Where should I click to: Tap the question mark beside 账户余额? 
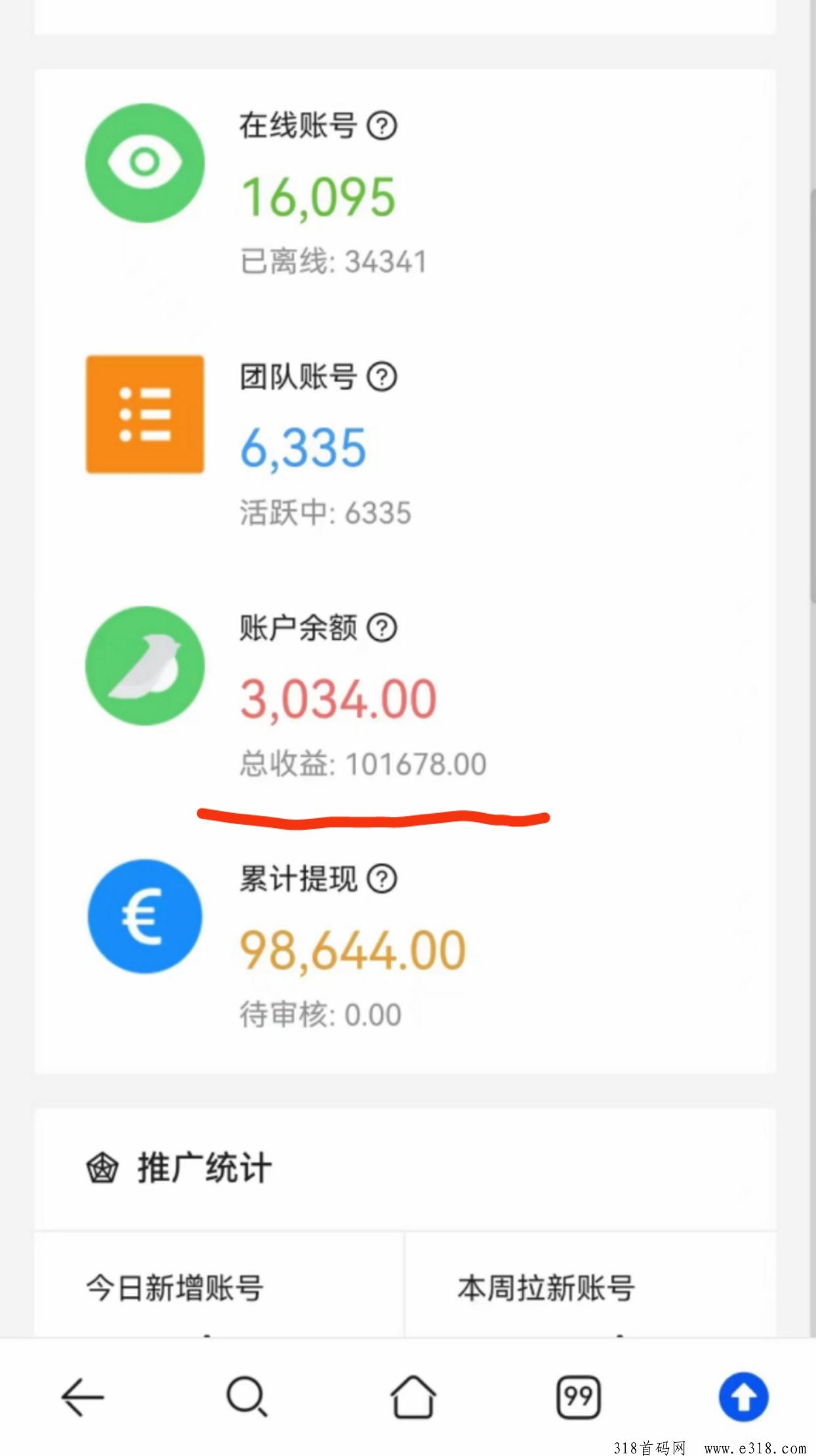click(x=382, y=628)
